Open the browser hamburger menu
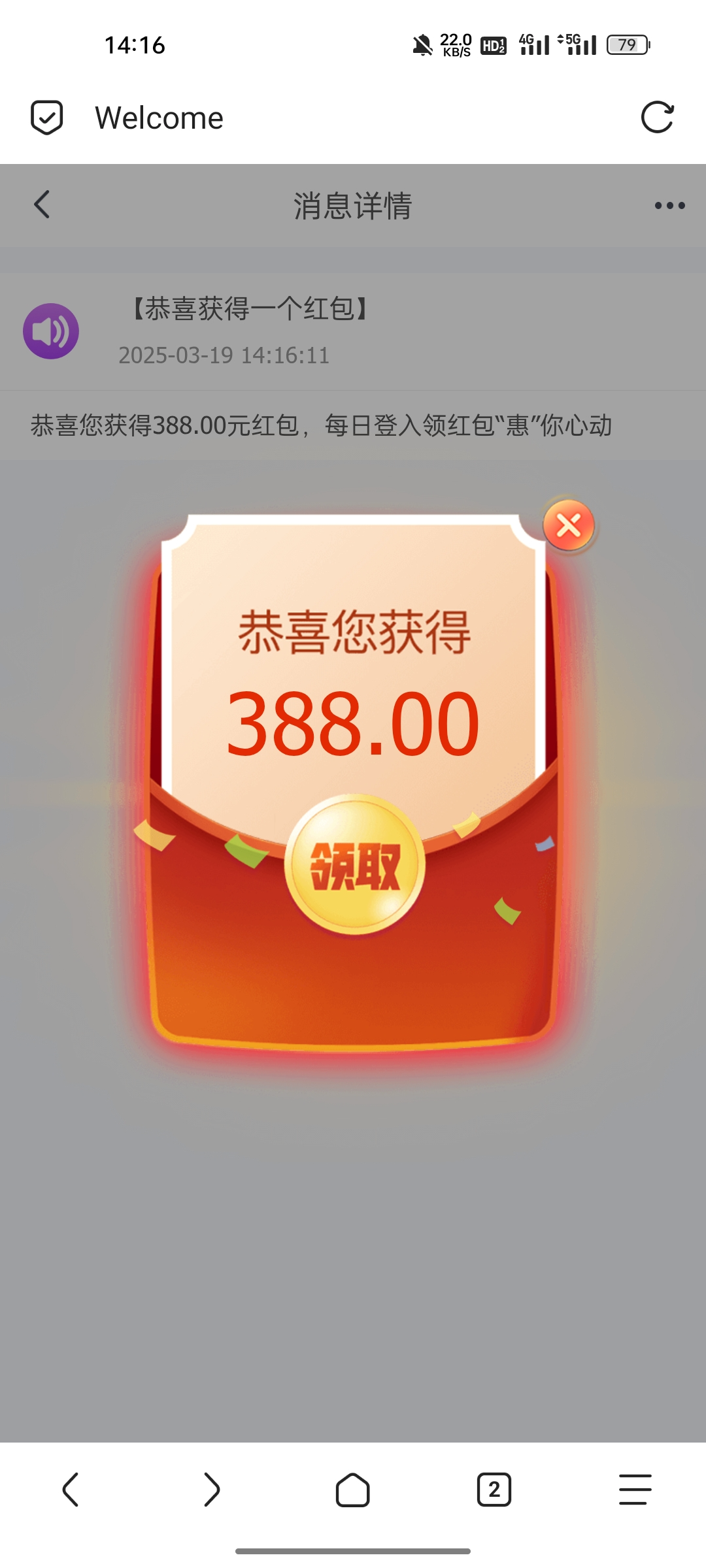This screenshot has width=706, height=1568. tap(635, 1490)
